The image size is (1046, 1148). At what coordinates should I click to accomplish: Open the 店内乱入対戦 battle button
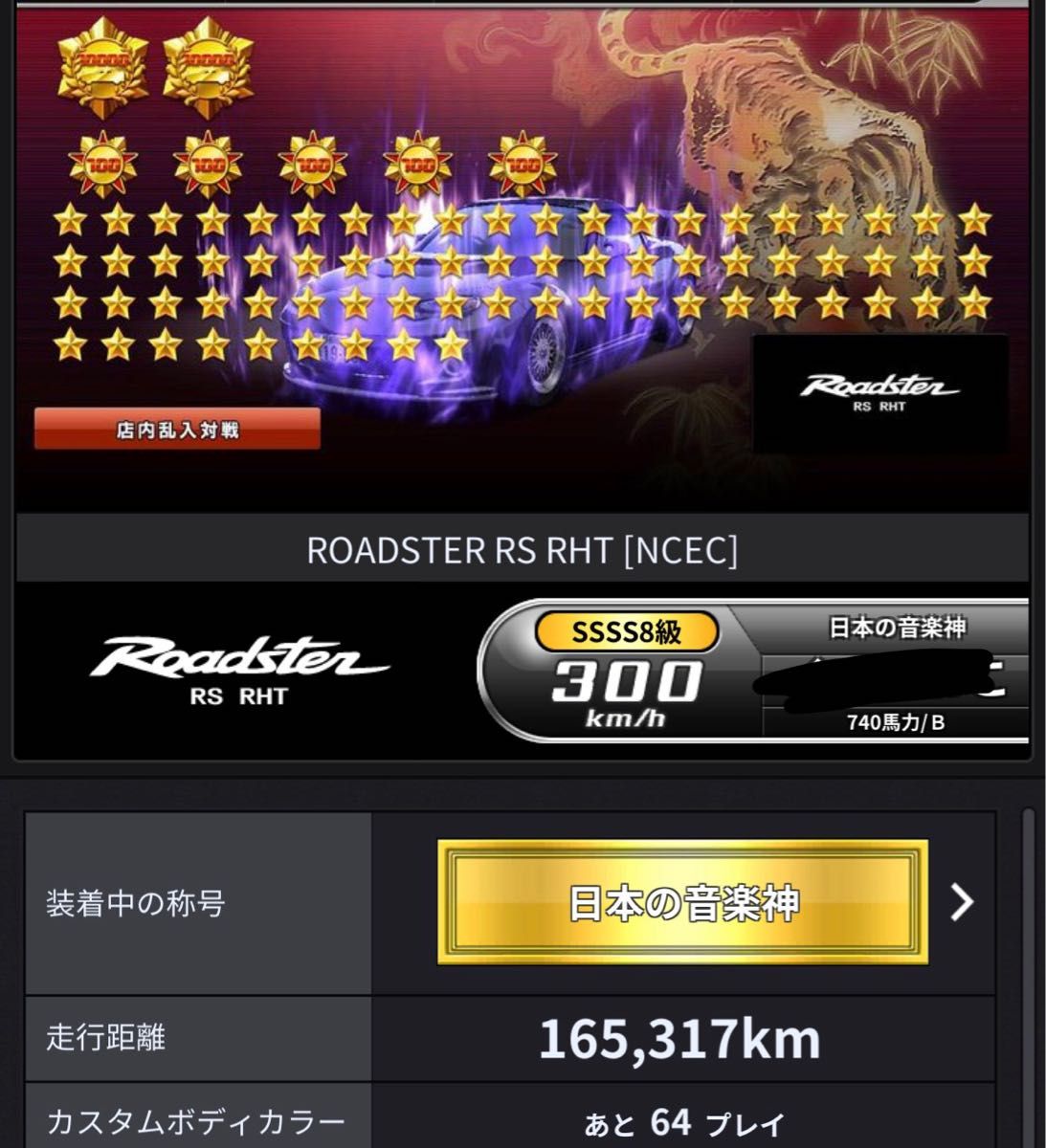click(x=175, y=429)
